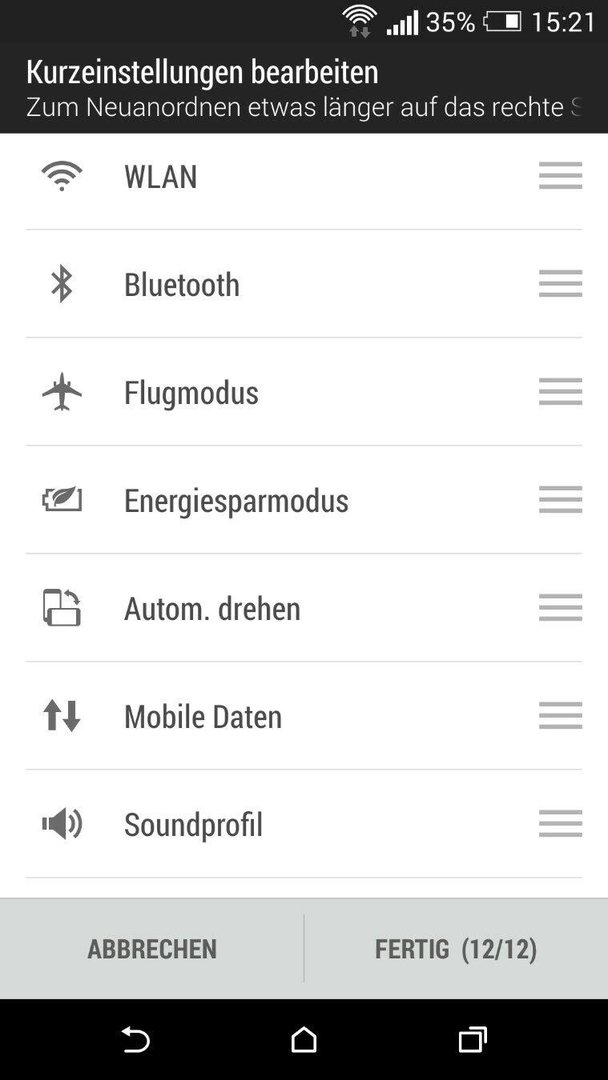
Task: Confirm with FERTIG (12/12)
Action: pyautogui.click(x=456, y=948)
